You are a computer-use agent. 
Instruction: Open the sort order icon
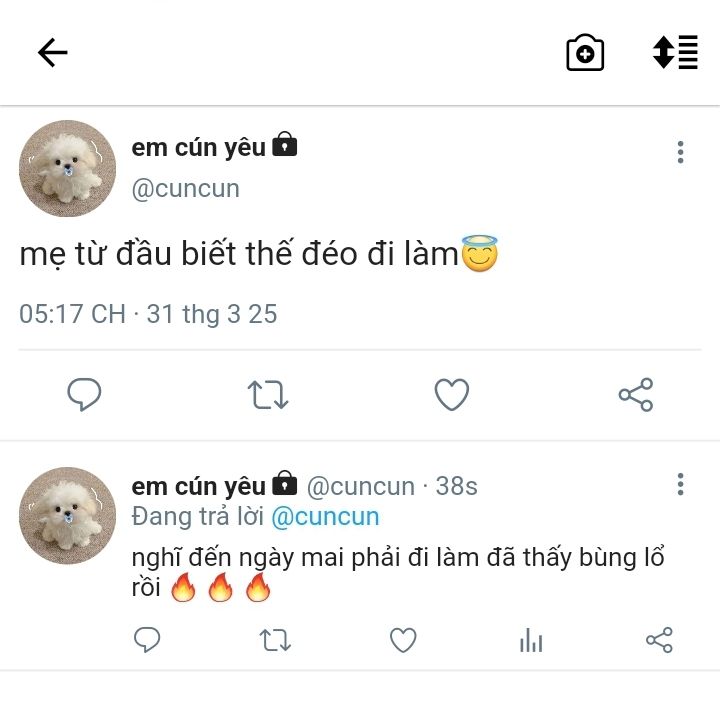click(675, 52)
